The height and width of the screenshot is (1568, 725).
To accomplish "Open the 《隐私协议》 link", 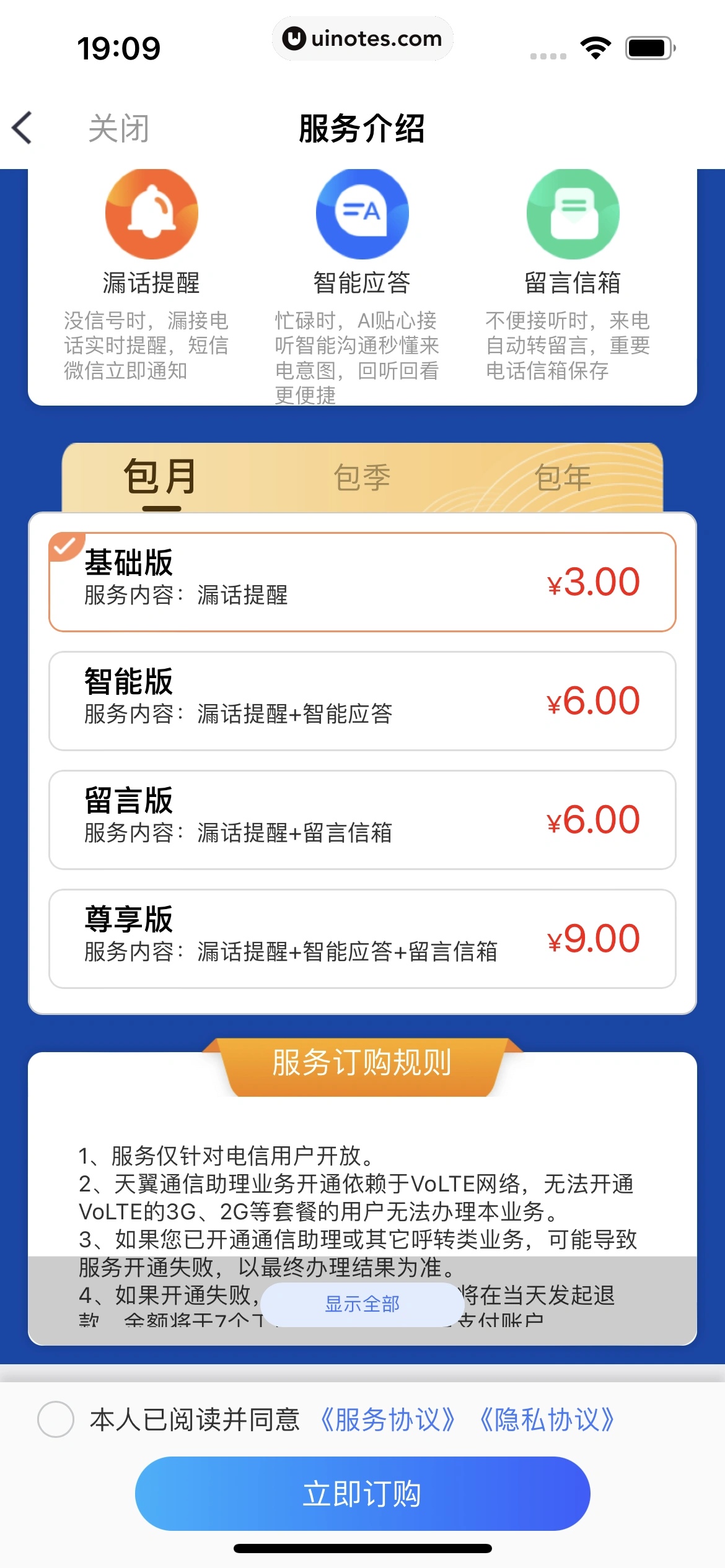I will [547, 1419].
